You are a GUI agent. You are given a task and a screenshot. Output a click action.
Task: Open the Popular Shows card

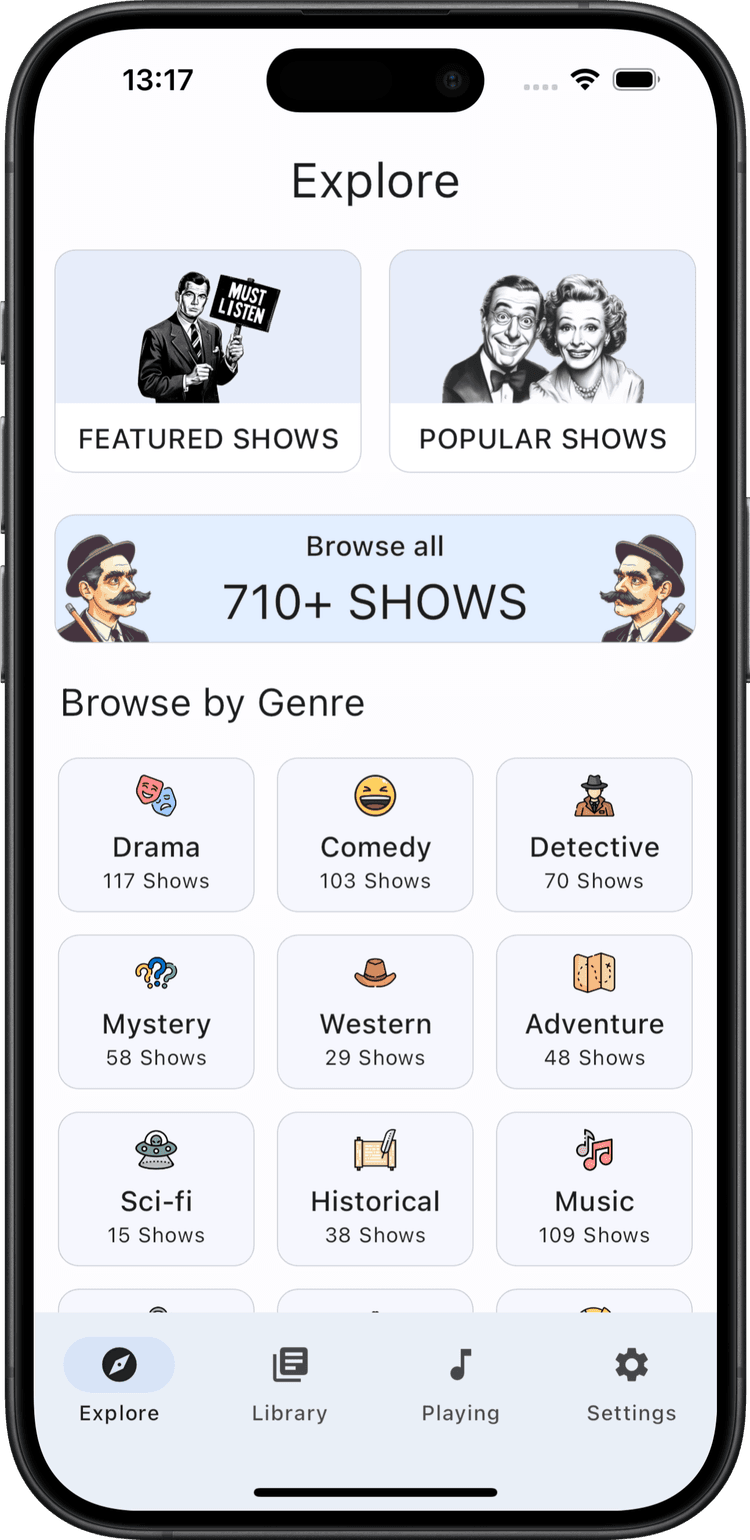542,360
